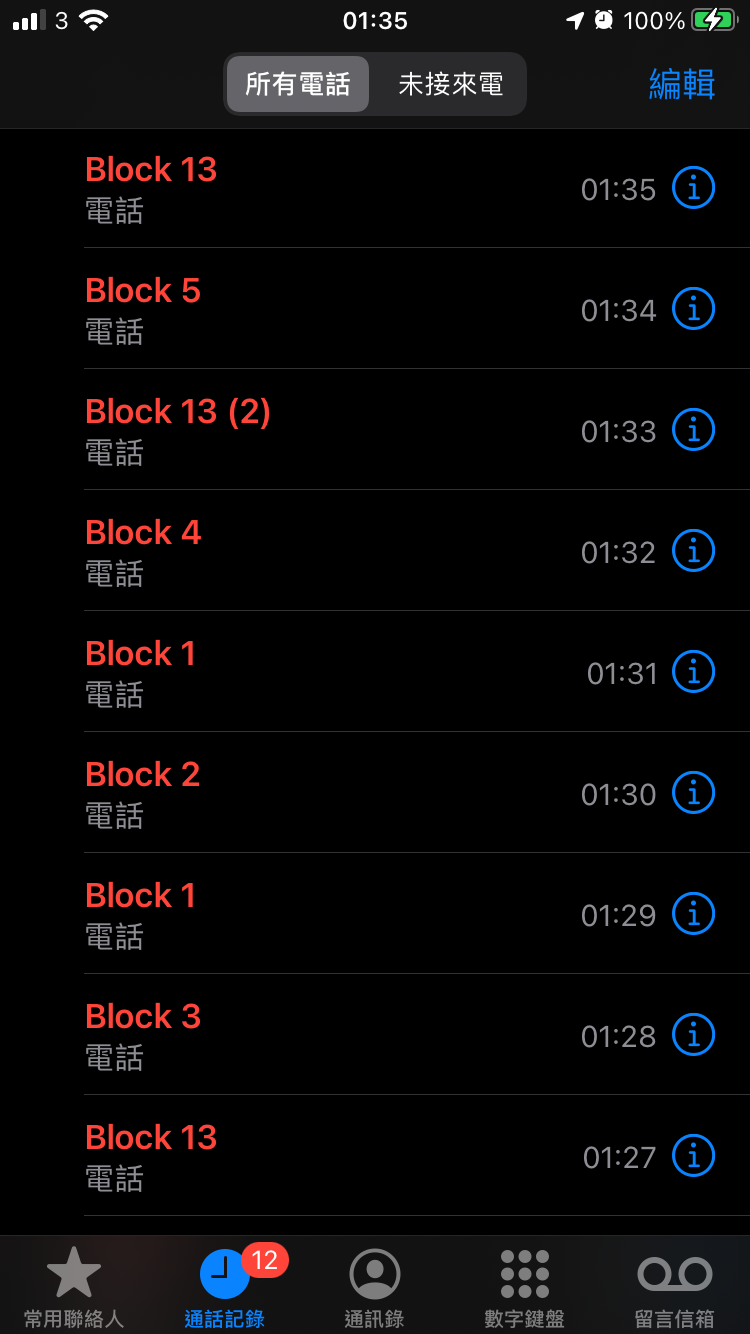Screen dimensions: 750x1334
Task: Open info for Block 13 call at 01:35
Action: pyautogui.click(x=693, y=188)
